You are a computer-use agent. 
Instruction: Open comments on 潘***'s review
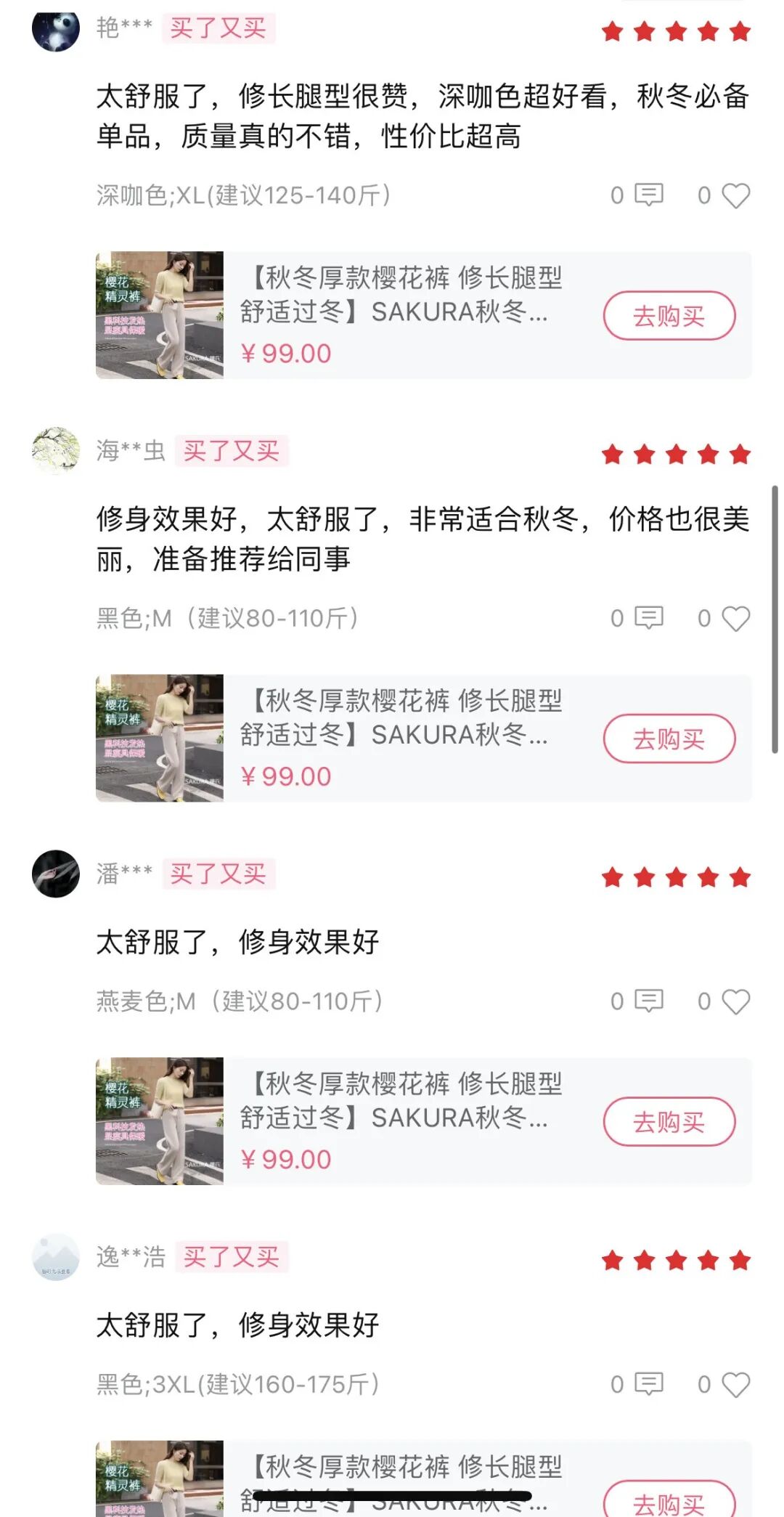click(x=649, y=1001)
